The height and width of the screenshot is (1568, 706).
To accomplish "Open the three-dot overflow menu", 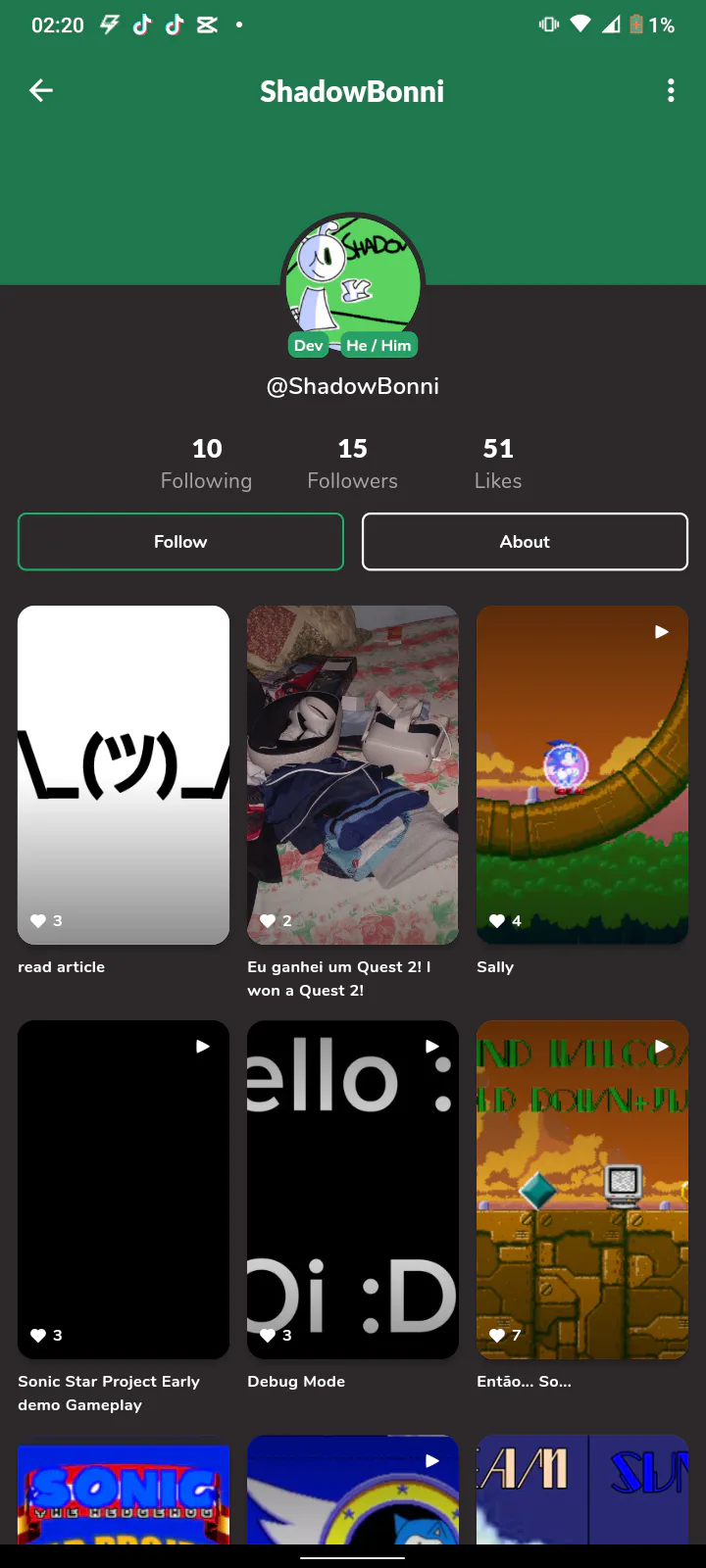I will tap(671, 91).
